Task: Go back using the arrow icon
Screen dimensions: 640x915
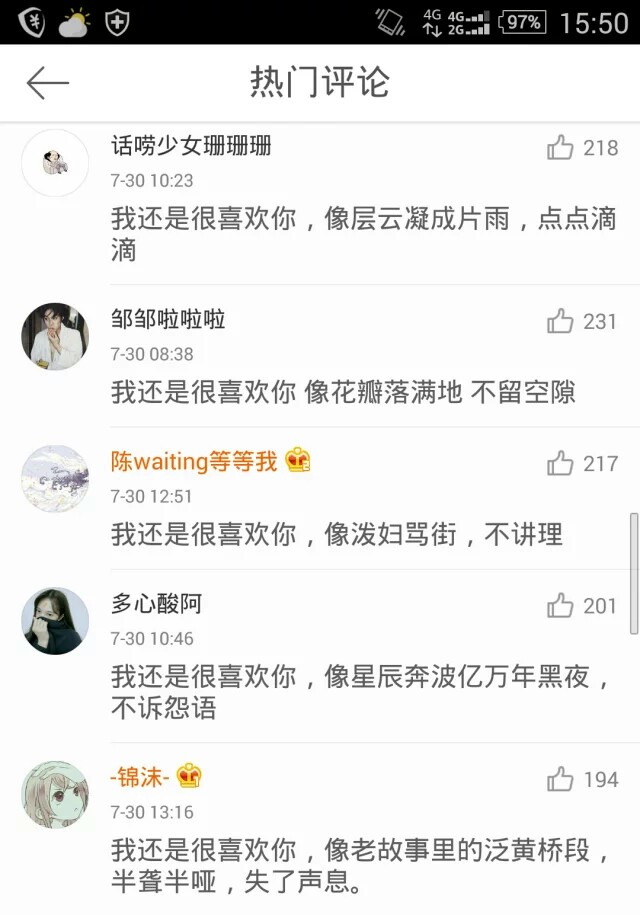Action: 47,83
